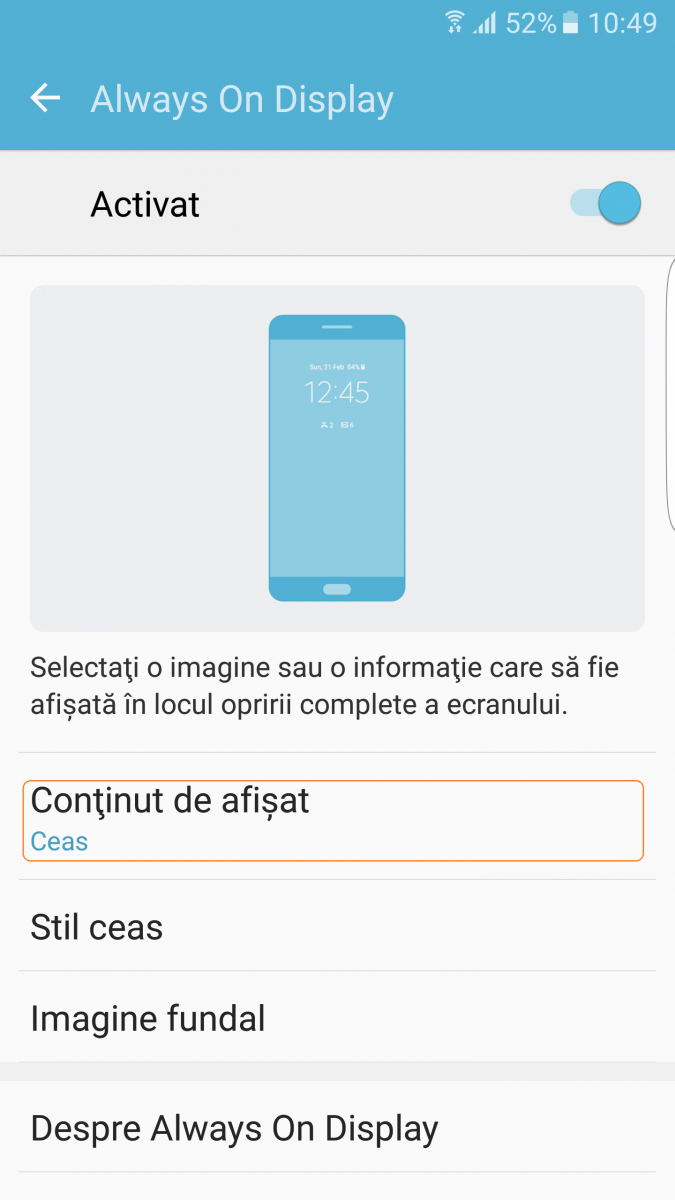Select Imagine fundal row
The width and height of the screenshot is (675, 1200).
pyautogui.click(x=337, y=1017)
